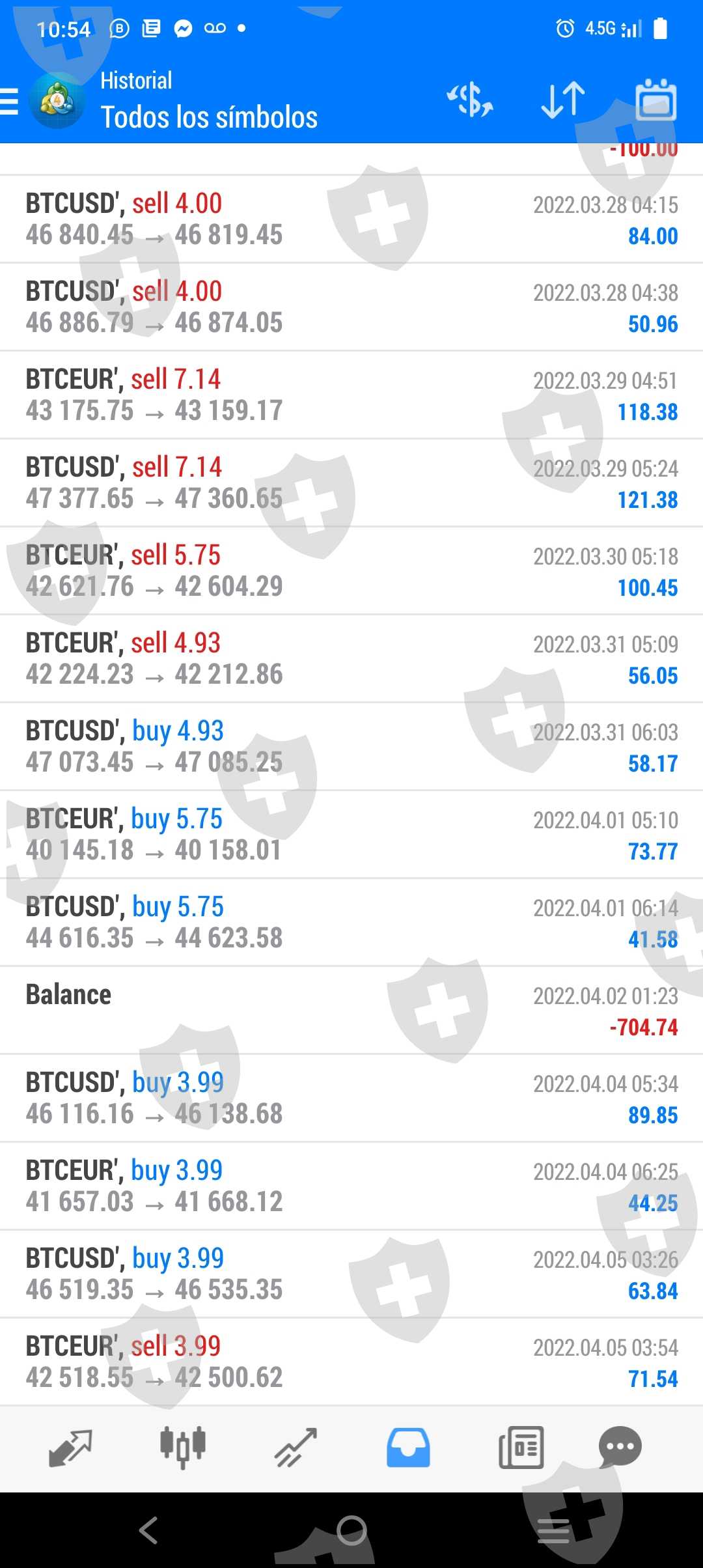Switch to the Quotes tab
Screen dimensions: 703x1568
tap(70, 1448)
